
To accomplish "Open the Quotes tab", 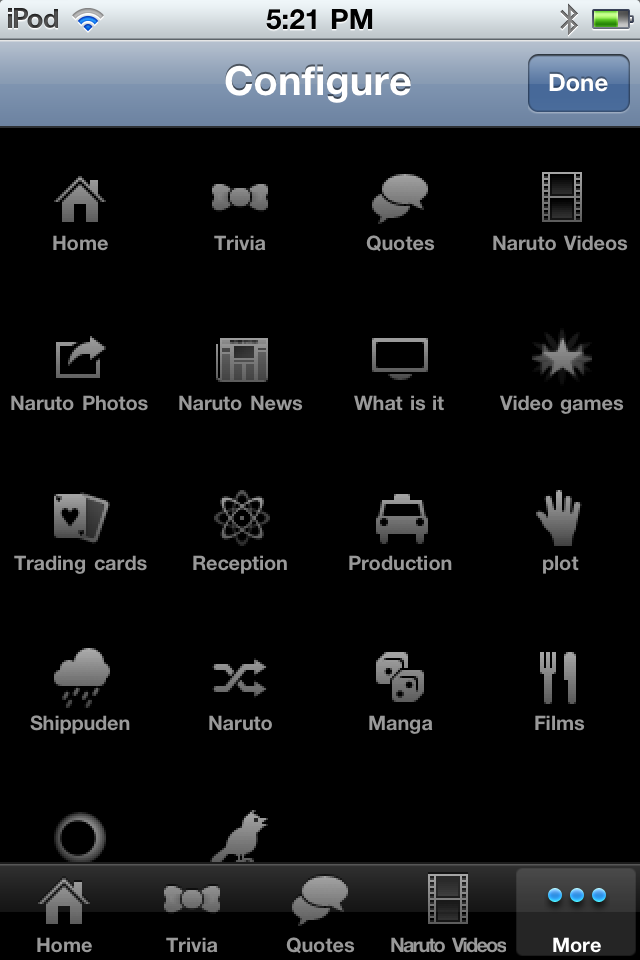I will pyautogui.click(x=320, y=914).
